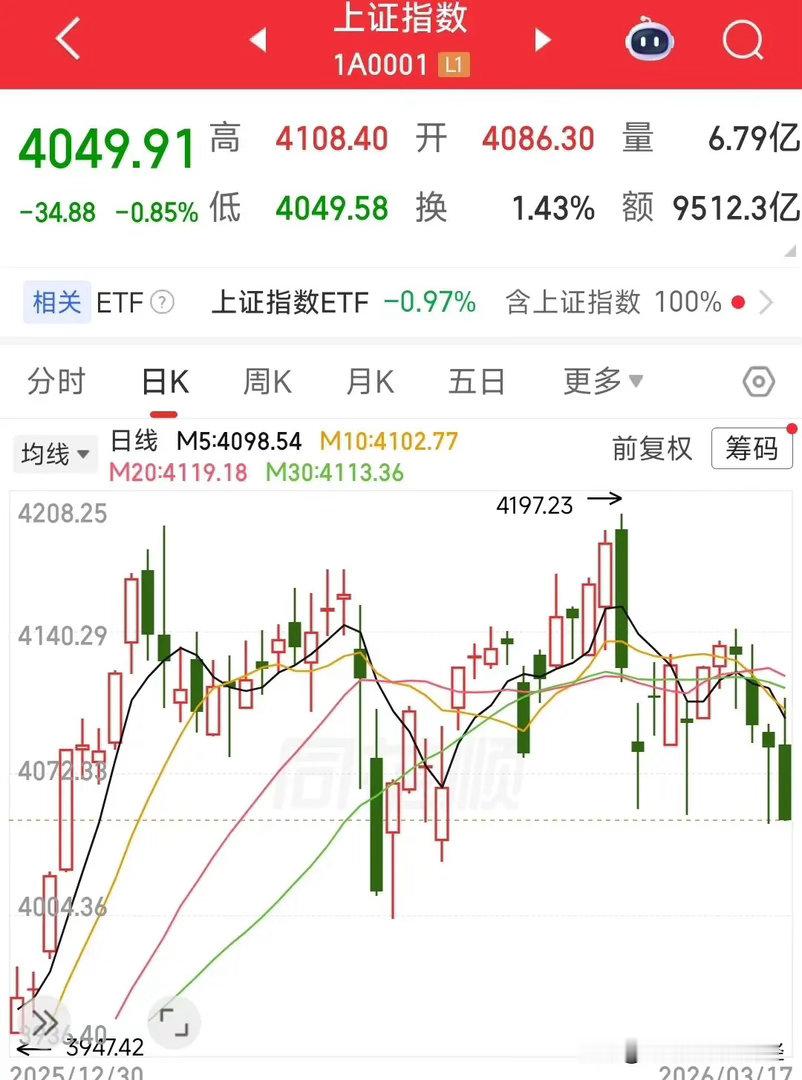Open chart settings via the gear icon
Screen dimensions: 802x1080
[759, 381]
